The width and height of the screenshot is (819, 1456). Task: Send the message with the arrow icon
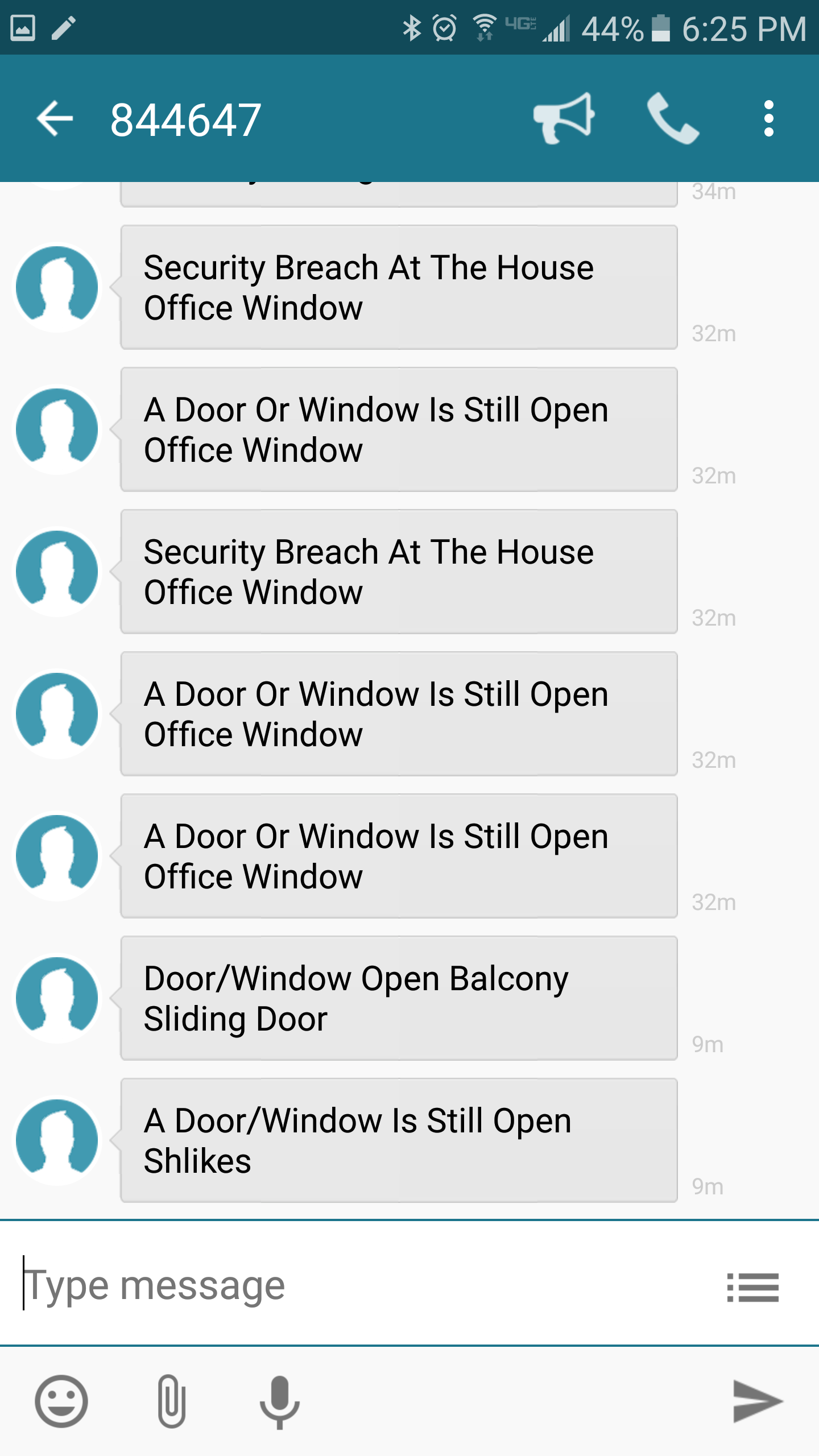tap(758, 1401)
